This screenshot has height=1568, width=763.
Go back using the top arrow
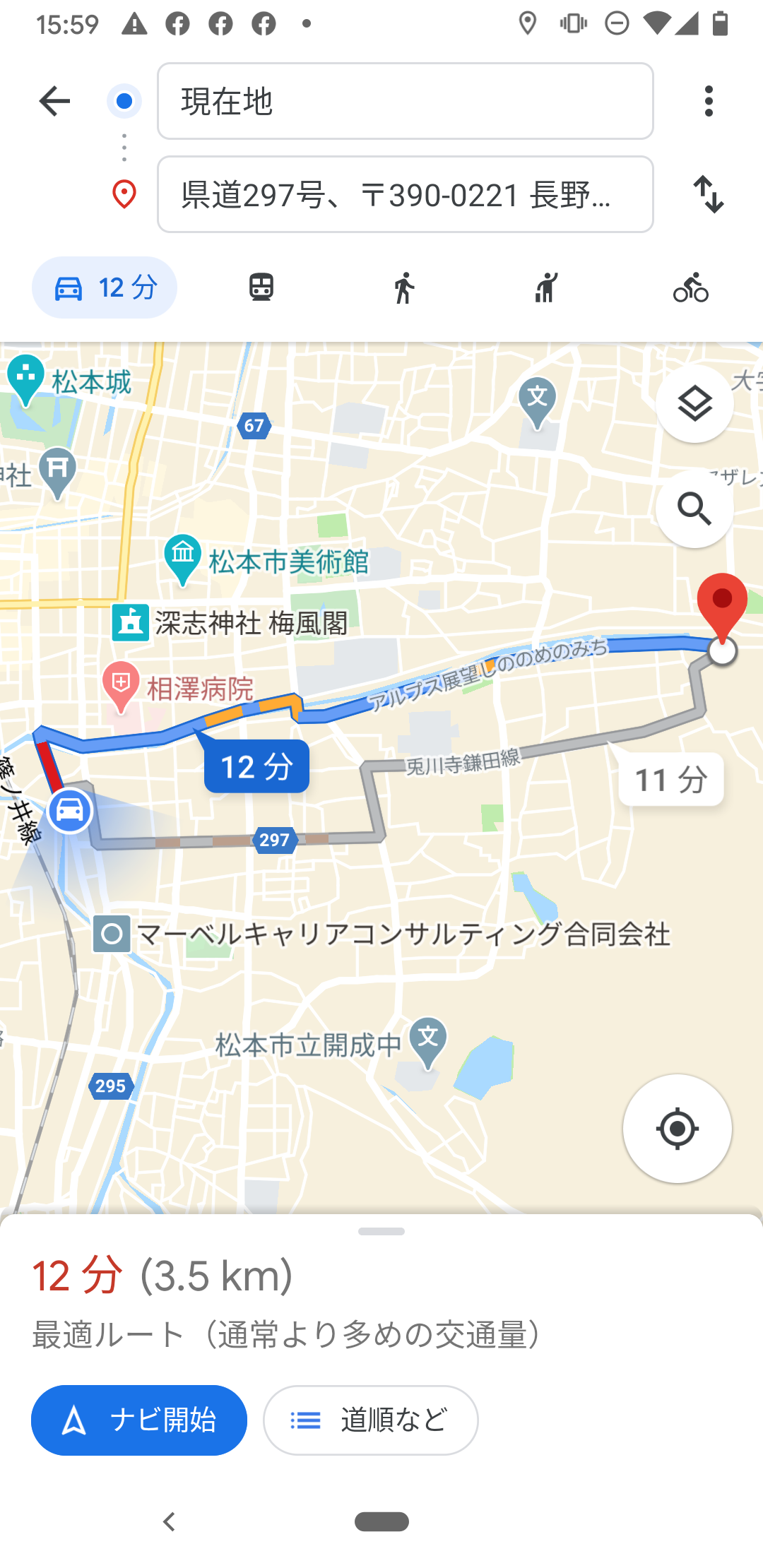(x=54, y=101)
